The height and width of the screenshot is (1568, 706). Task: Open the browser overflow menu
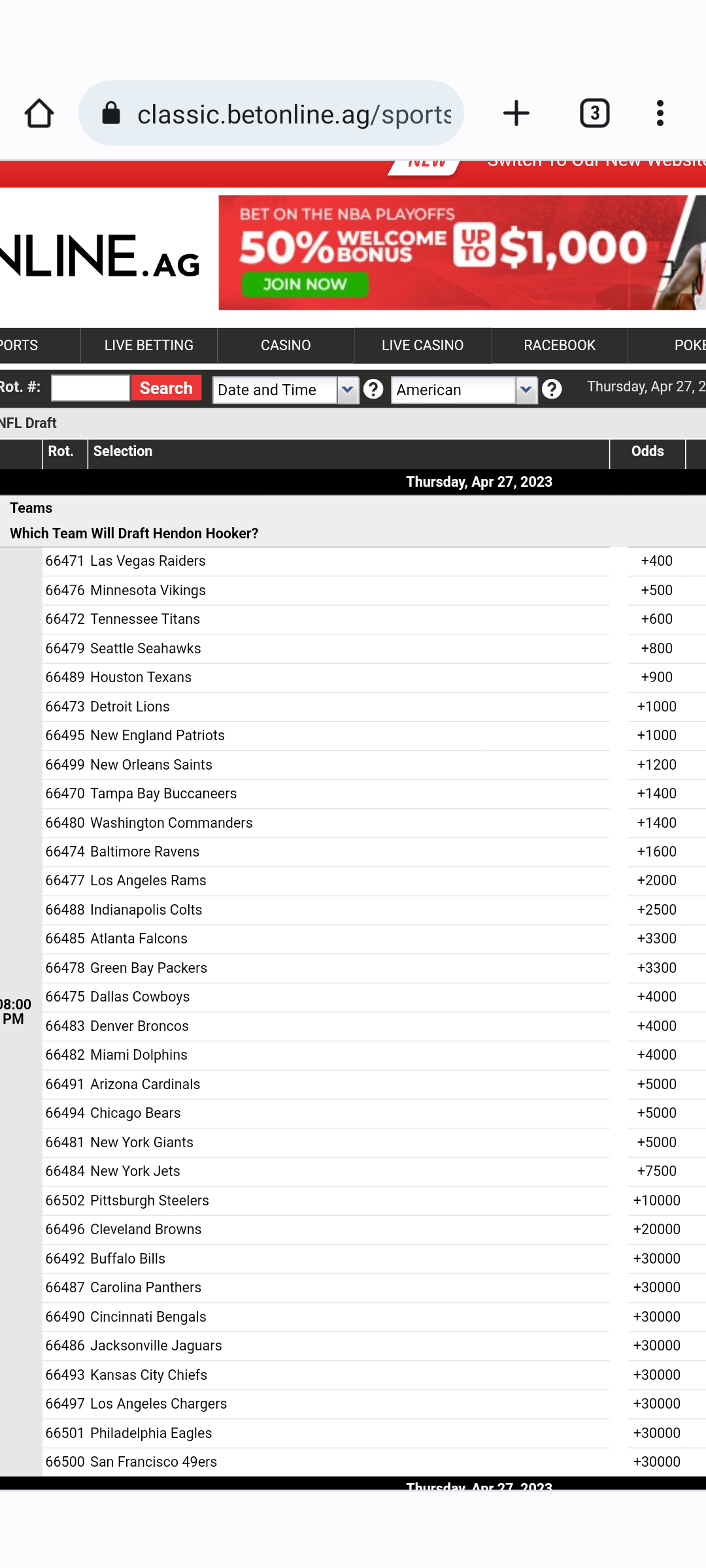tap(660, 114)
